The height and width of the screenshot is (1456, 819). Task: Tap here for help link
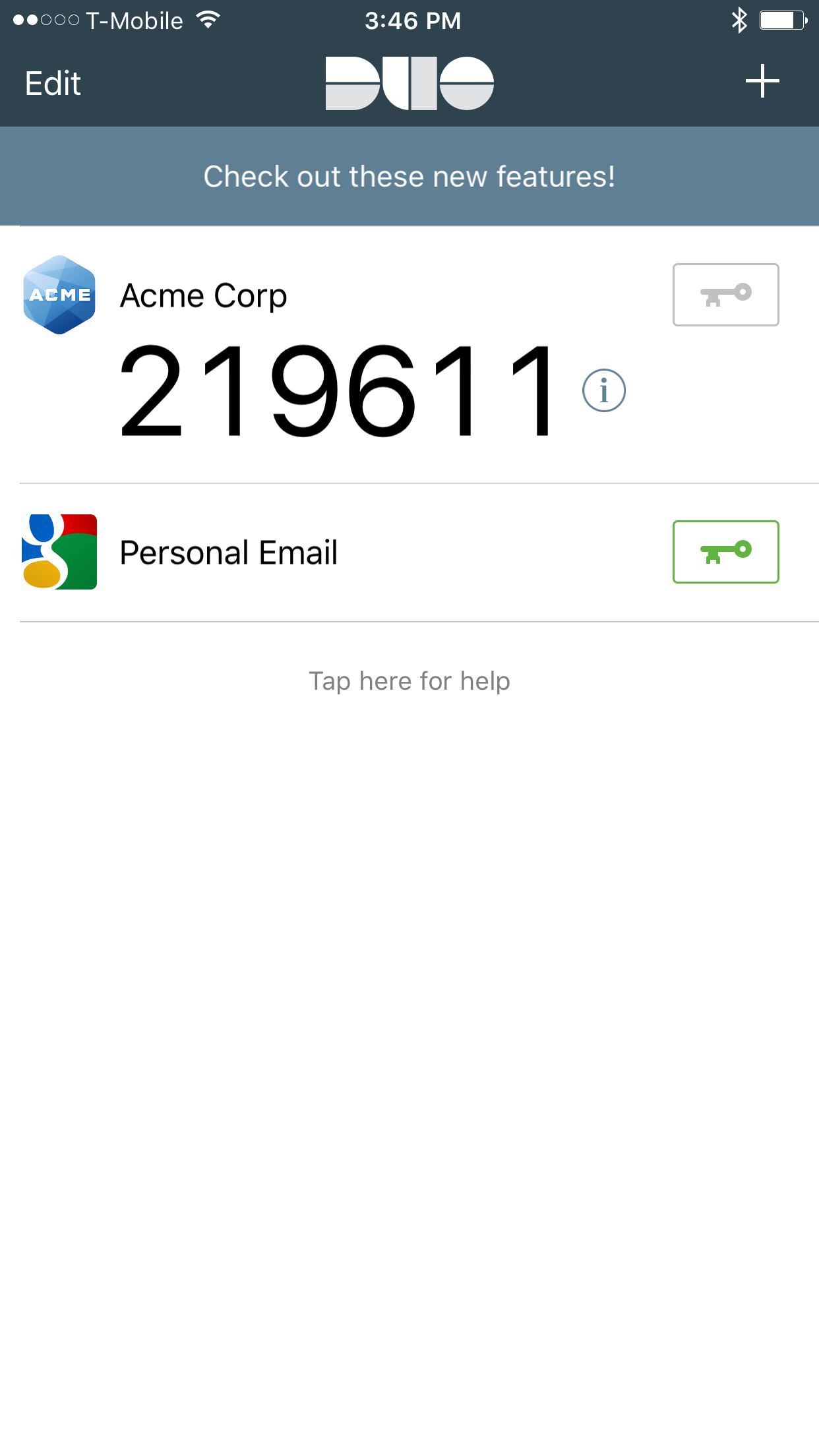(x=409, y=681)
